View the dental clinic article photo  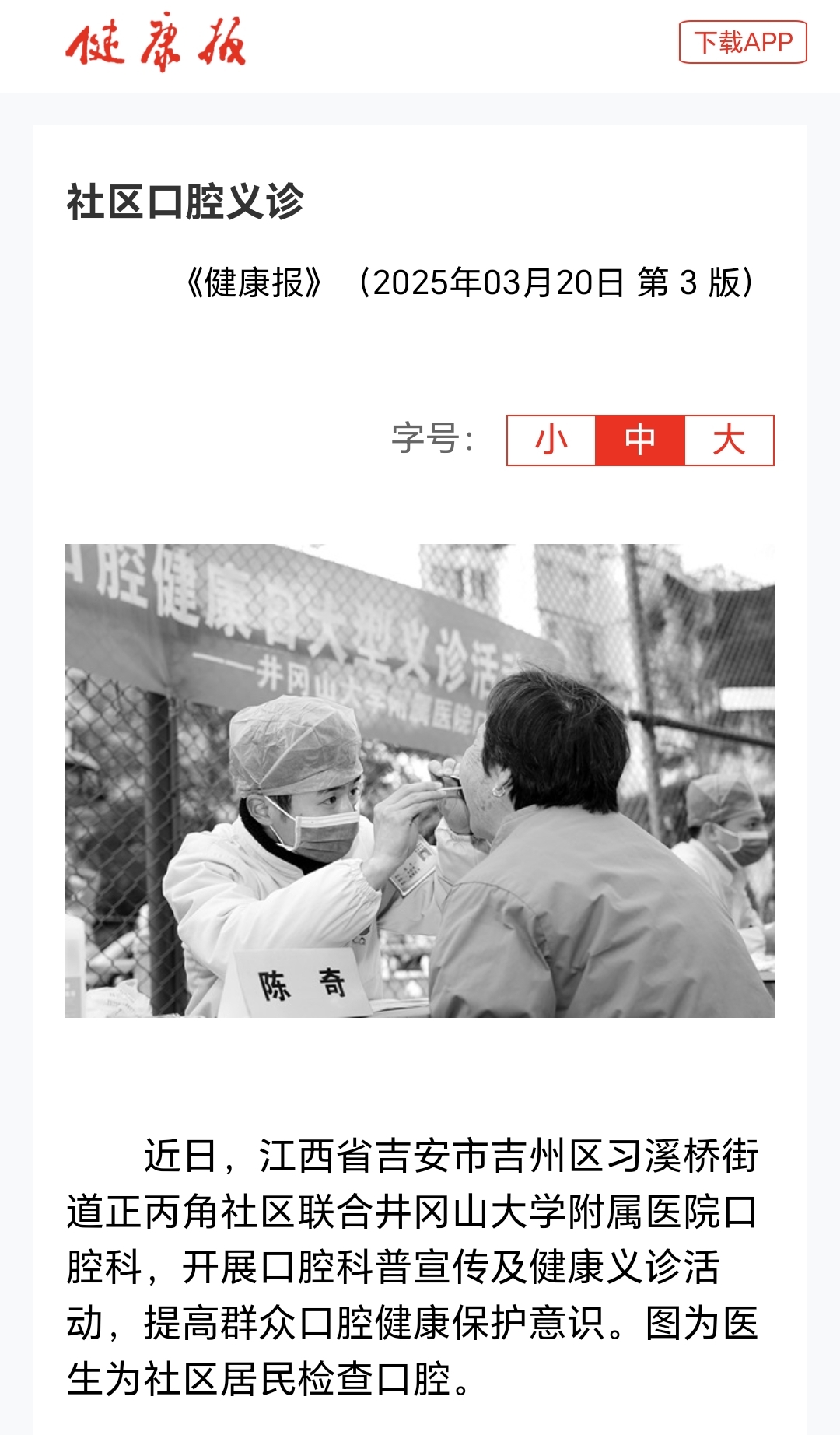pyautogui.click(x=420, y=780)
